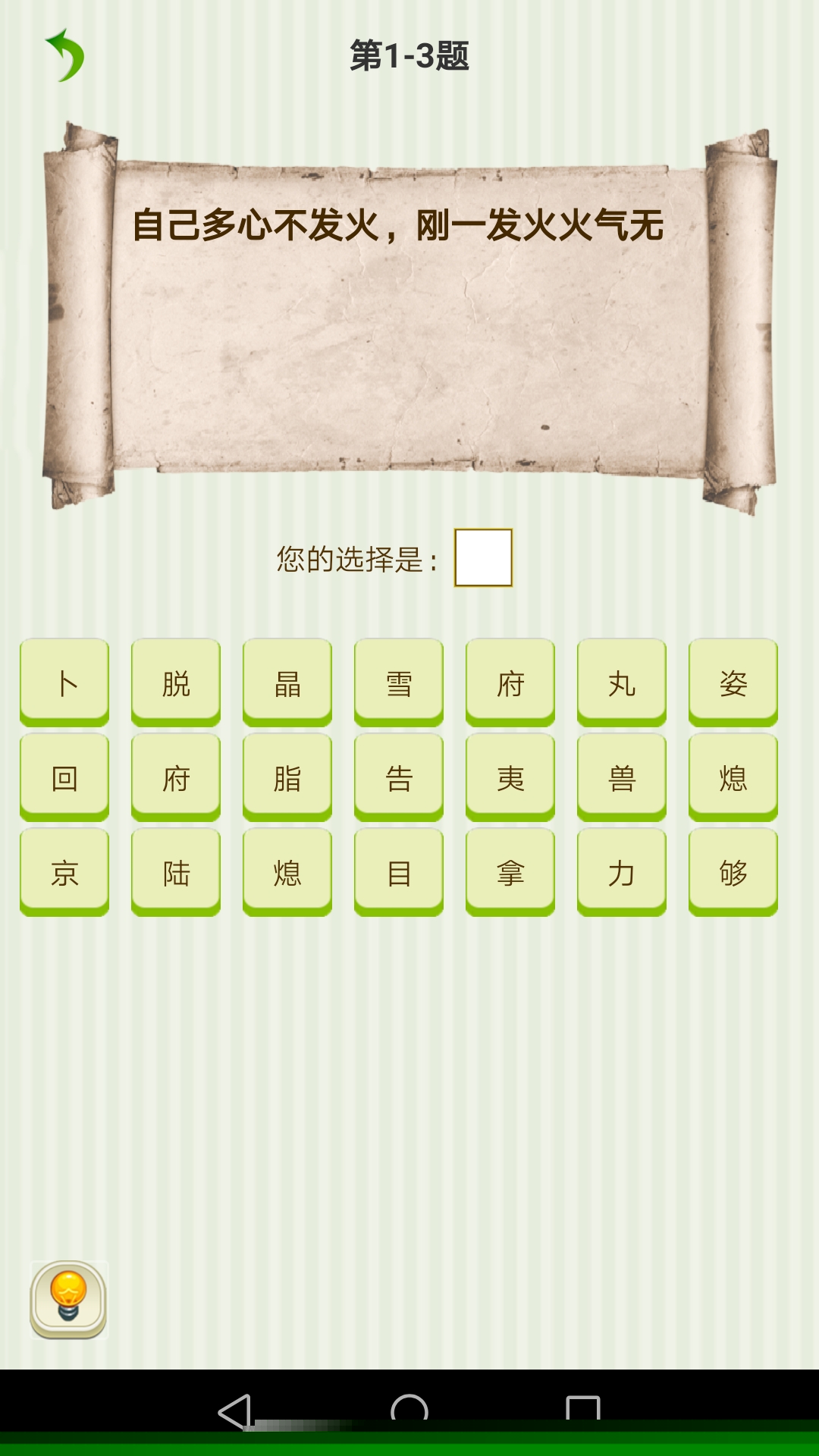Pick the character 告
Screen dimensions: 819x1456
(399, 777)
